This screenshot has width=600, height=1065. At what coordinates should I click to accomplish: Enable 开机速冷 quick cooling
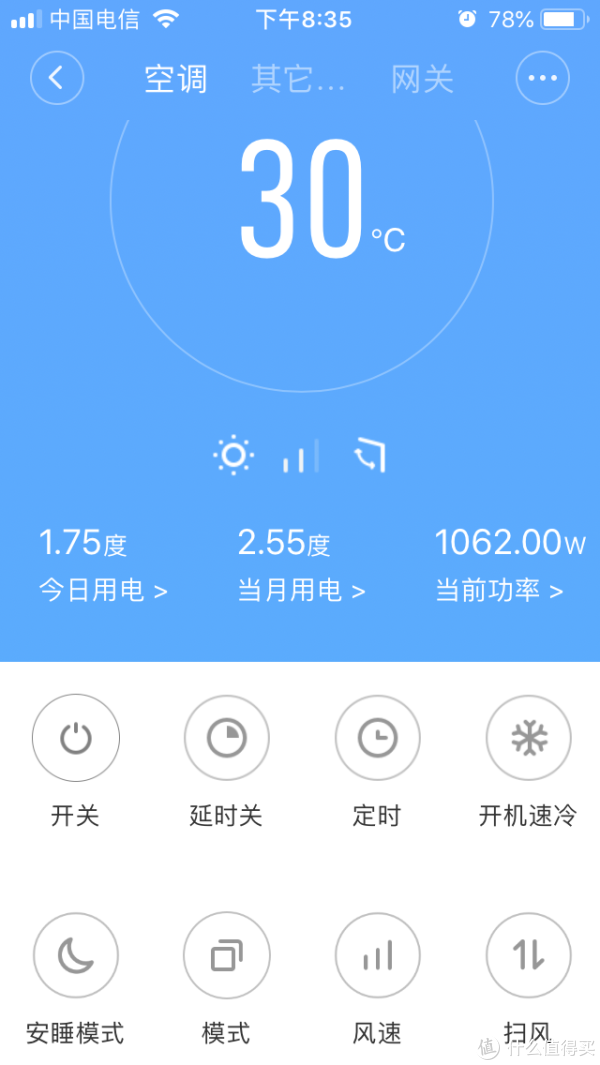click(529, 738)
